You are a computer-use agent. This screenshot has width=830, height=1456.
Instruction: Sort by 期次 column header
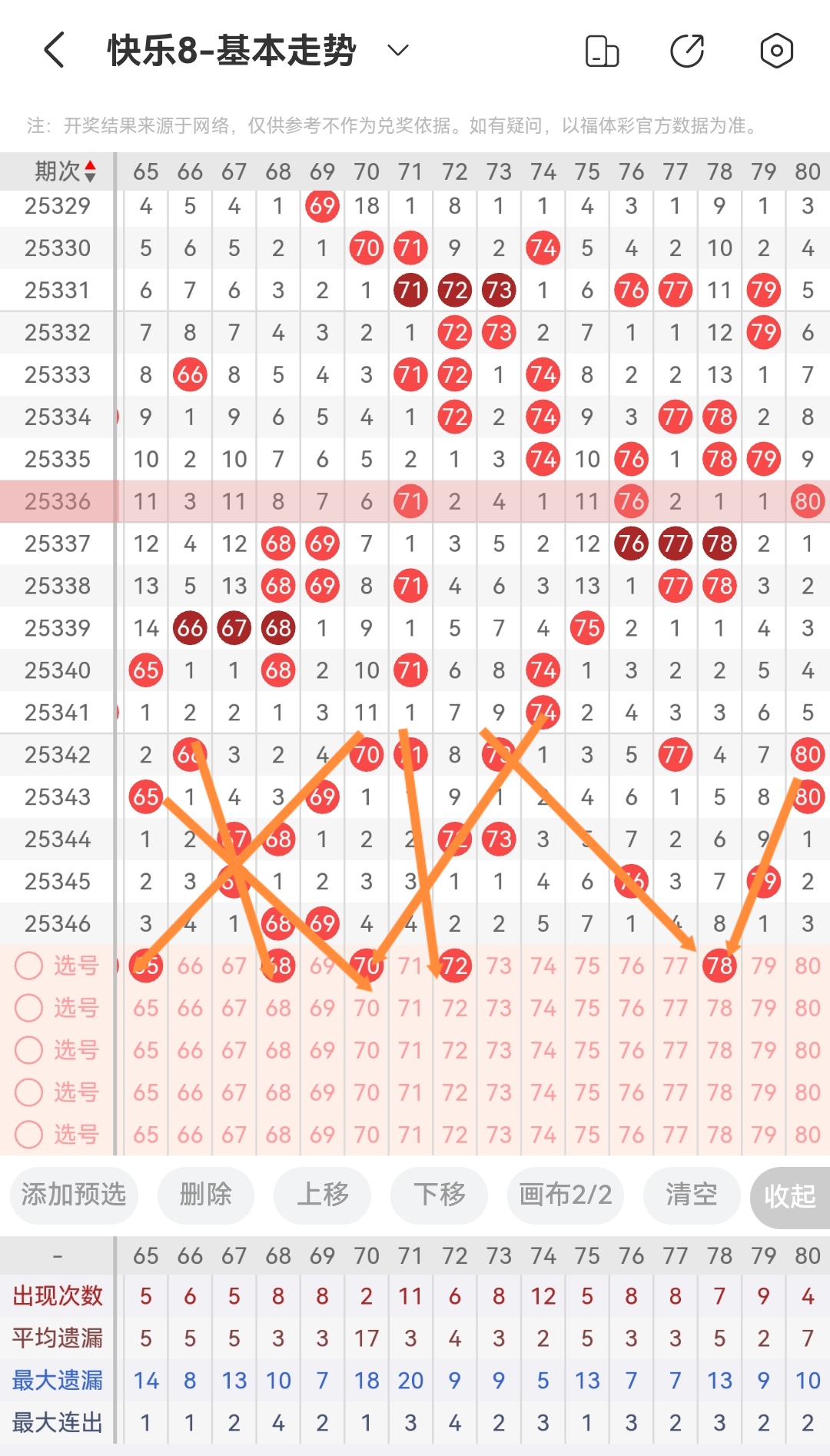(65, 171)
